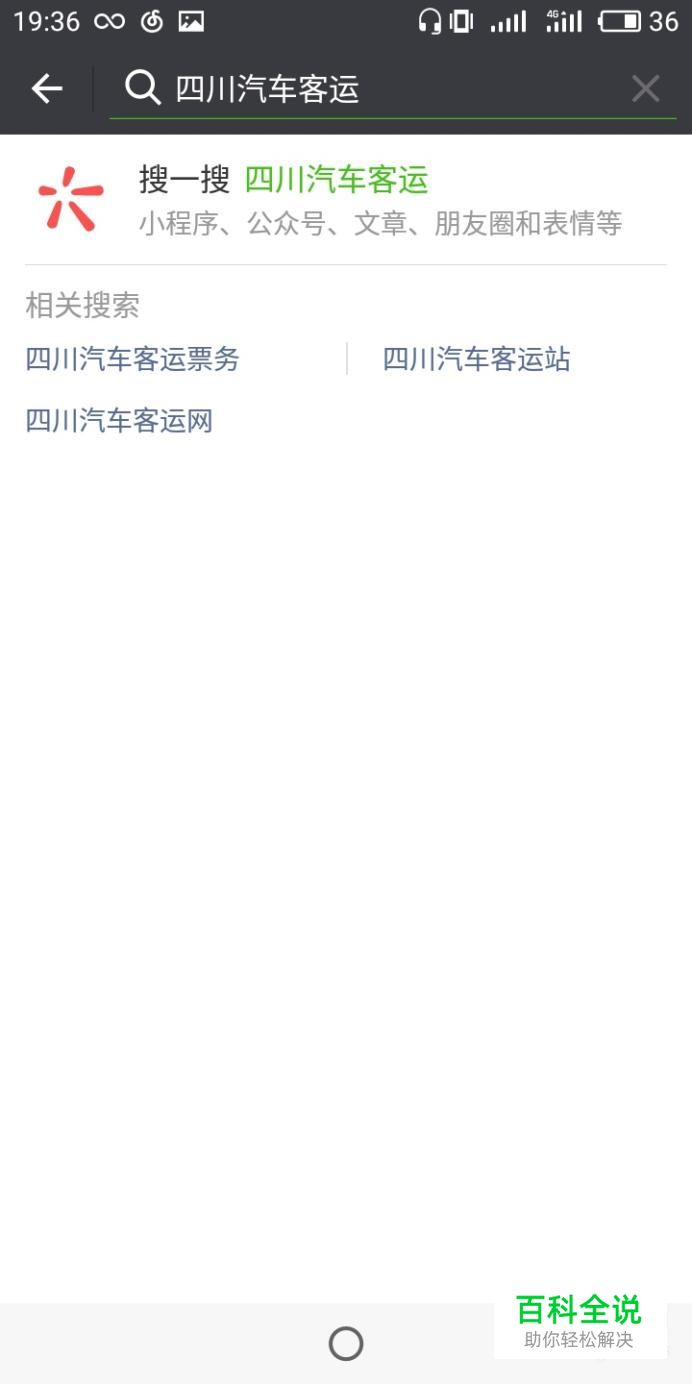Go back from the search screen
This screenshot has width=692, height=1384.
point(47,89)
